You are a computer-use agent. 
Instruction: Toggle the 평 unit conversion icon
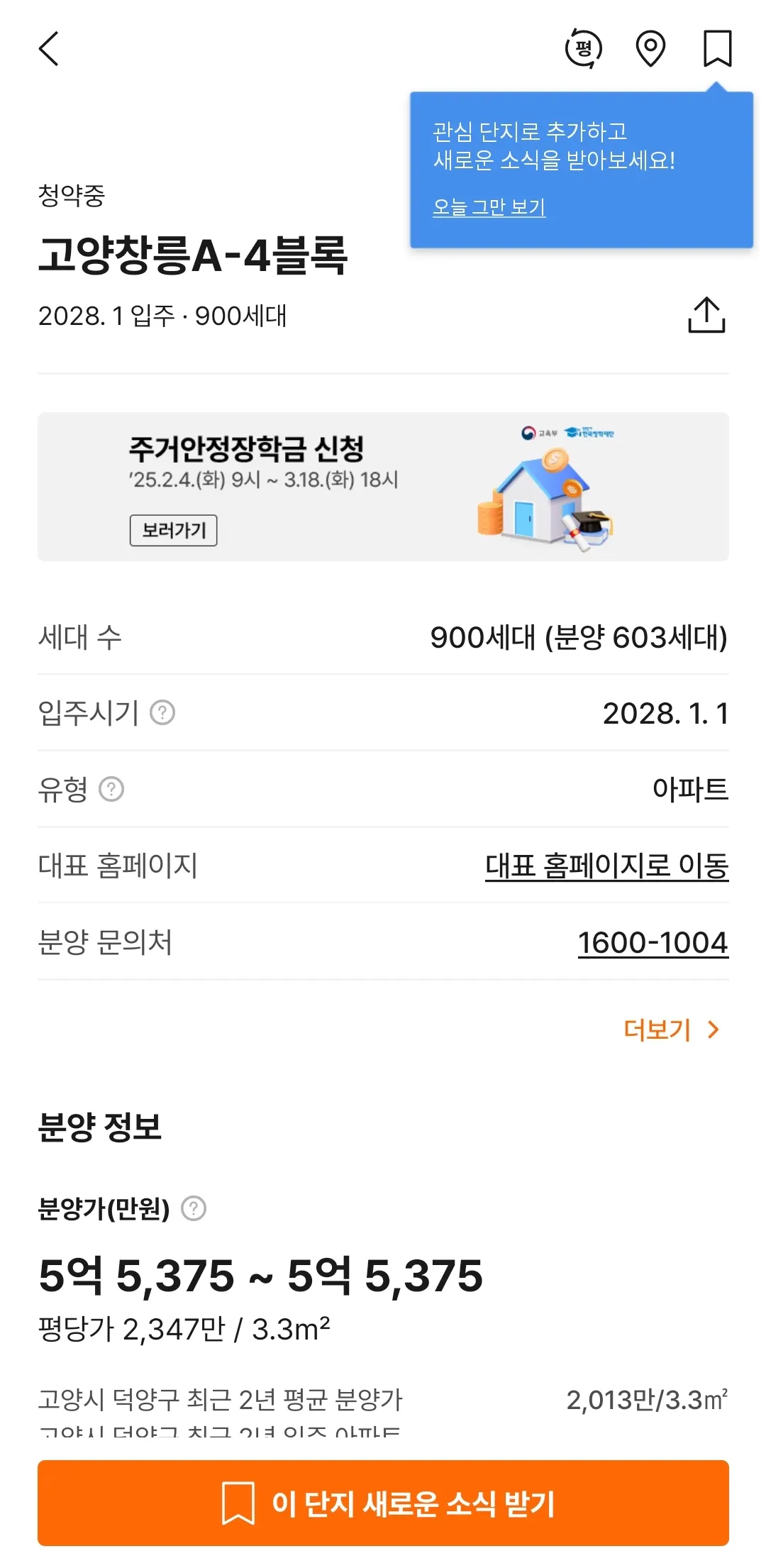583,49
